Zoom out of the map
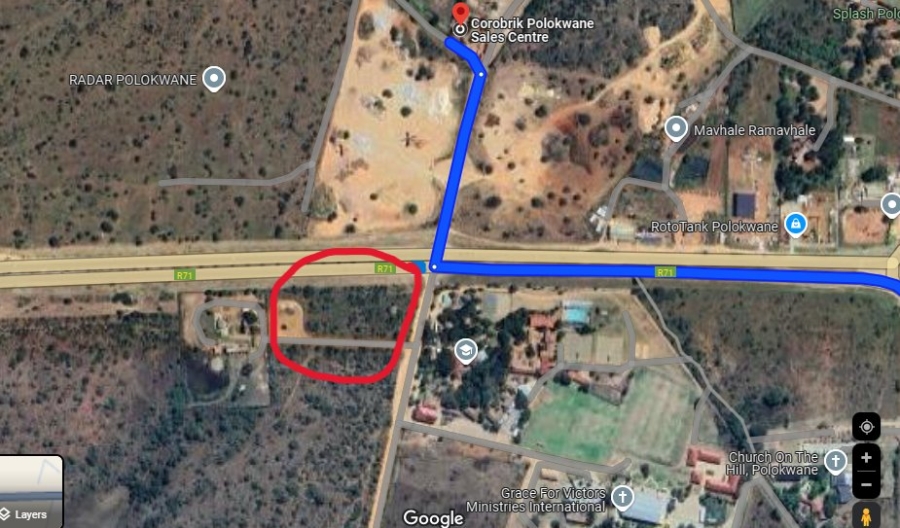Viewport: 900px width, 528px height. click(866, 485)
